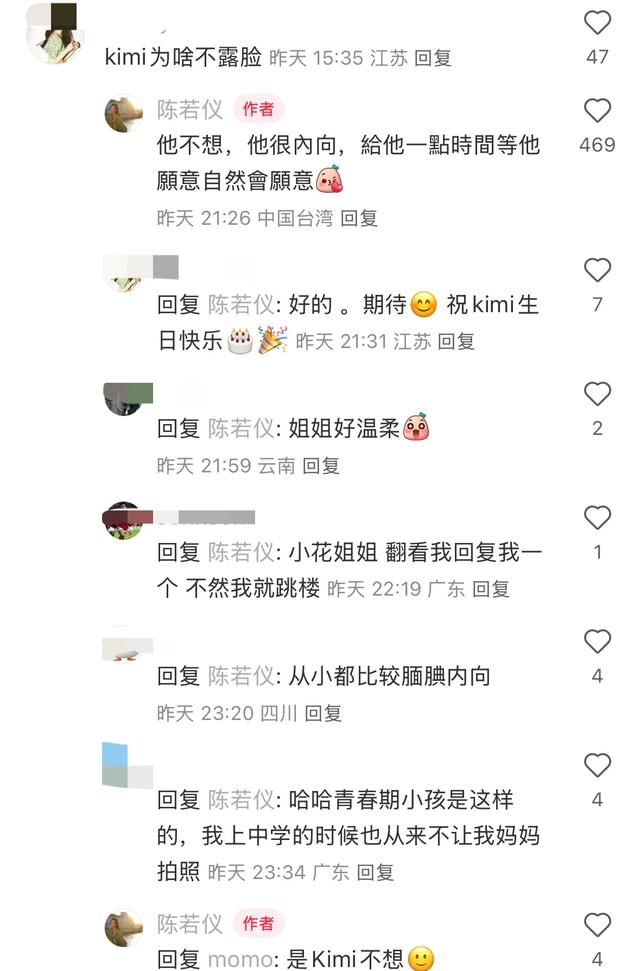Reply to the '不让我妈妈拍照' comment

point(376,872)
